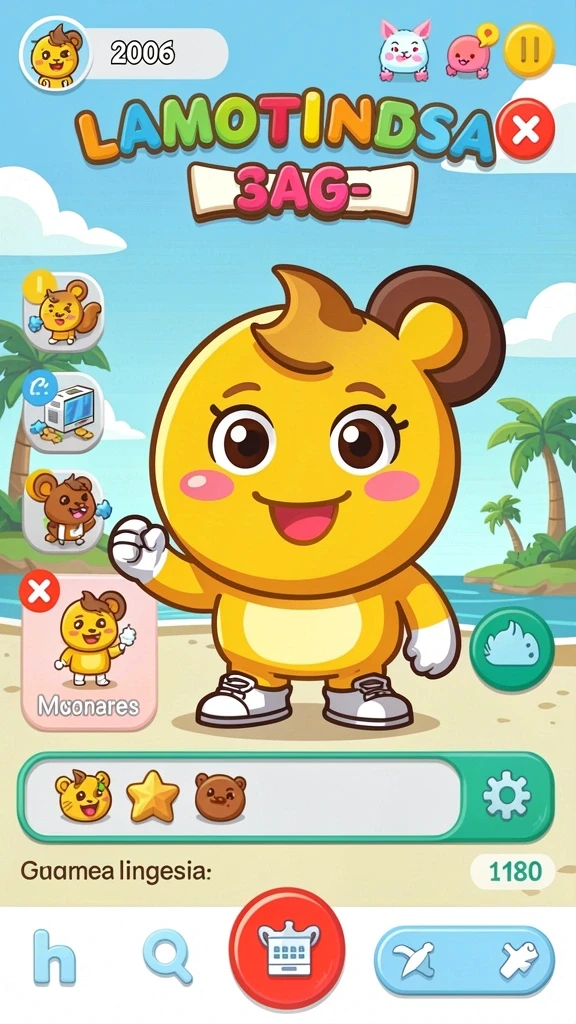Dismiss the Mconares card
This screenshot has height=1024, width=576.
(39, 592)
